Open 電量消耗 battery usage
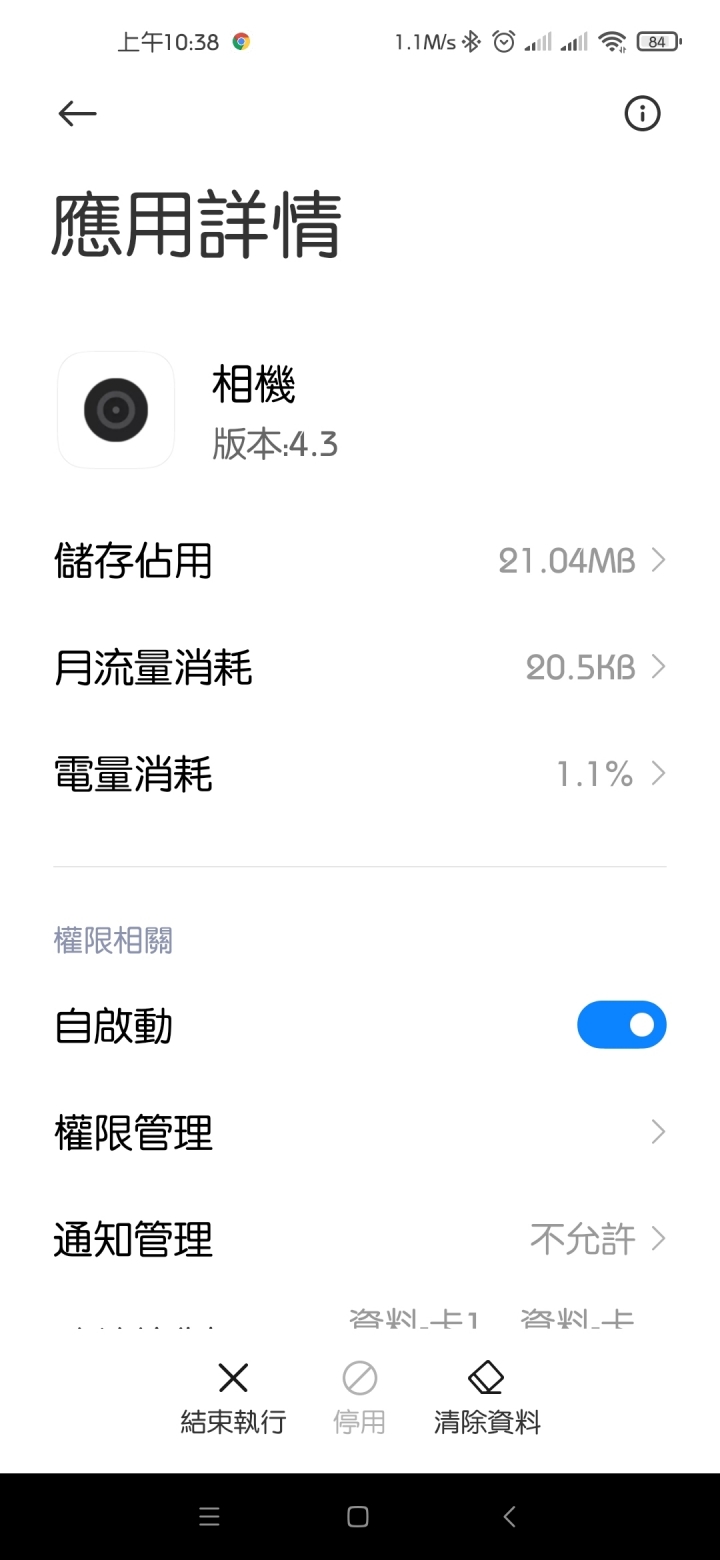Screen dimensions: 720x1560 [360, 775]
